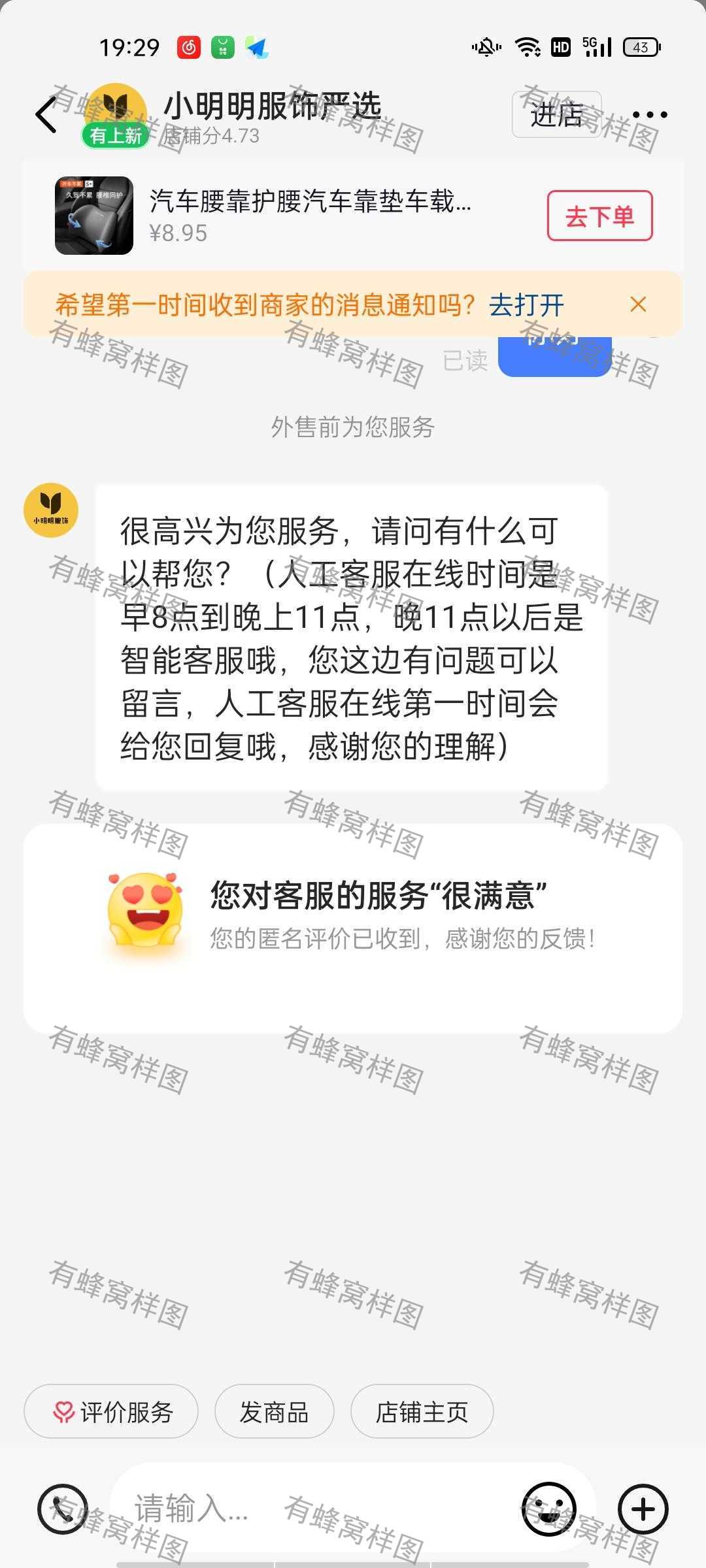Go back using the top-left arrow
The image size is (706, 1568).
(46, 115)
